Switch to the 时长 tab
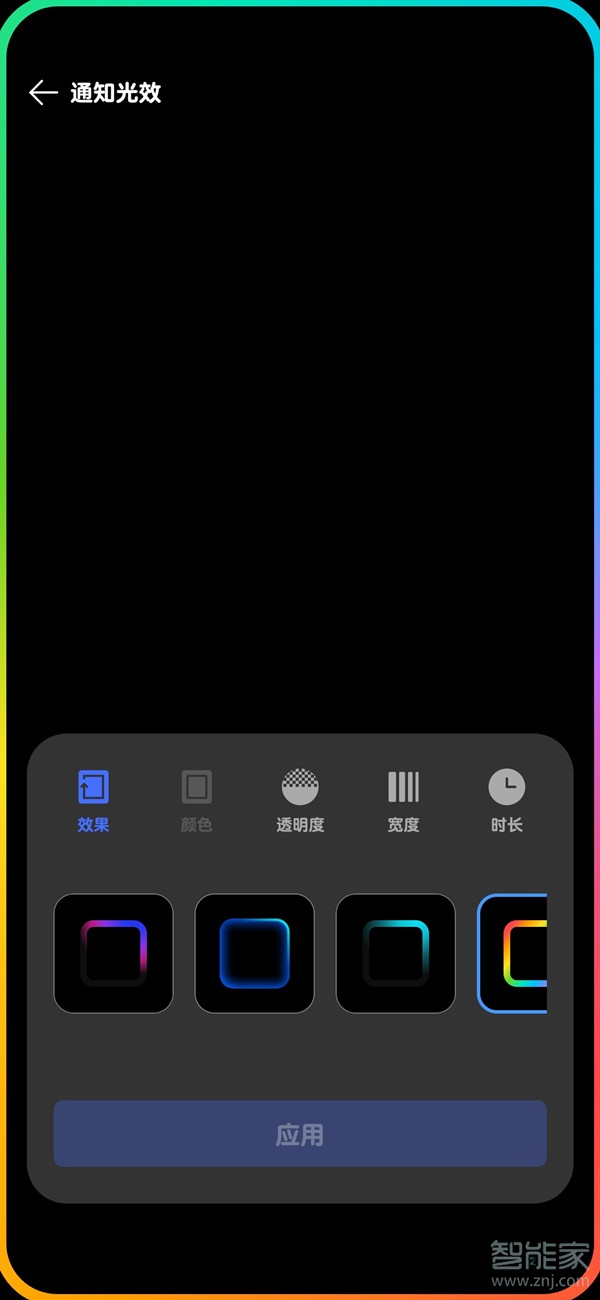Screen dimensions: 600x1300 [507, 800]
